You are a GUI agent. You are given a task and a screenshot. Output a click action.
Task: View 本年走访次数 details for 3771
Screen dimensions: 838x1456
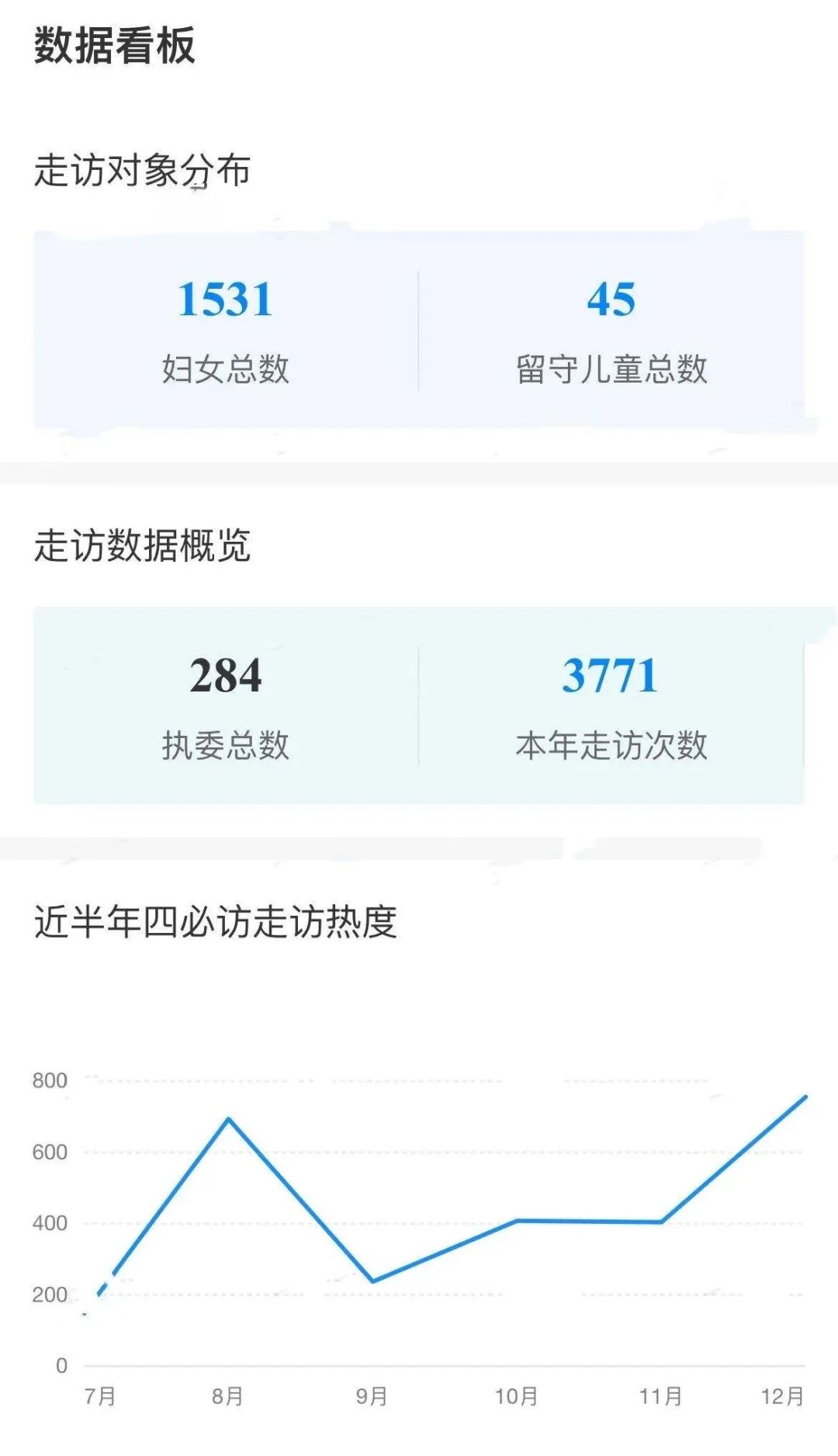coord(610,675)
